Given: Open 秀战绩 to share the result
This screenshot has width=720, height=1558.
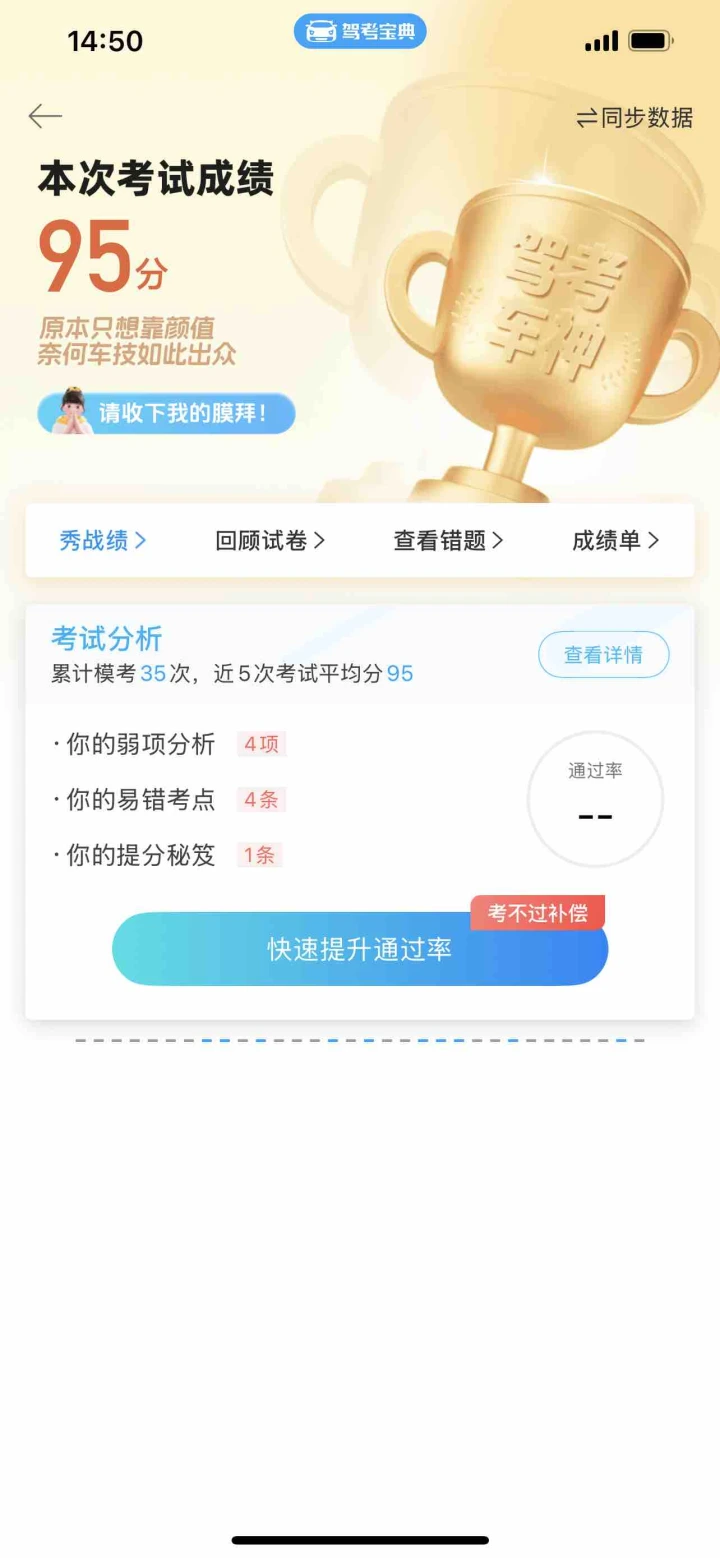Looking at the screenshot, I should pyautogui.click(x=103, y=541).
